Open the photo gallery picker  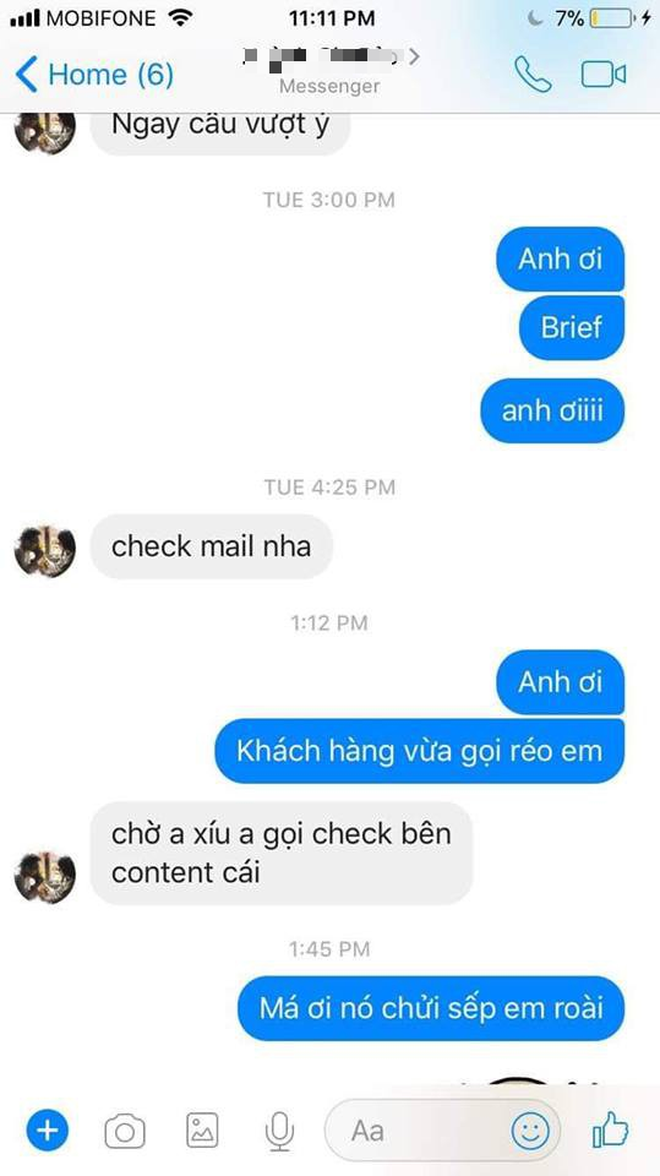click(202, 1131)
